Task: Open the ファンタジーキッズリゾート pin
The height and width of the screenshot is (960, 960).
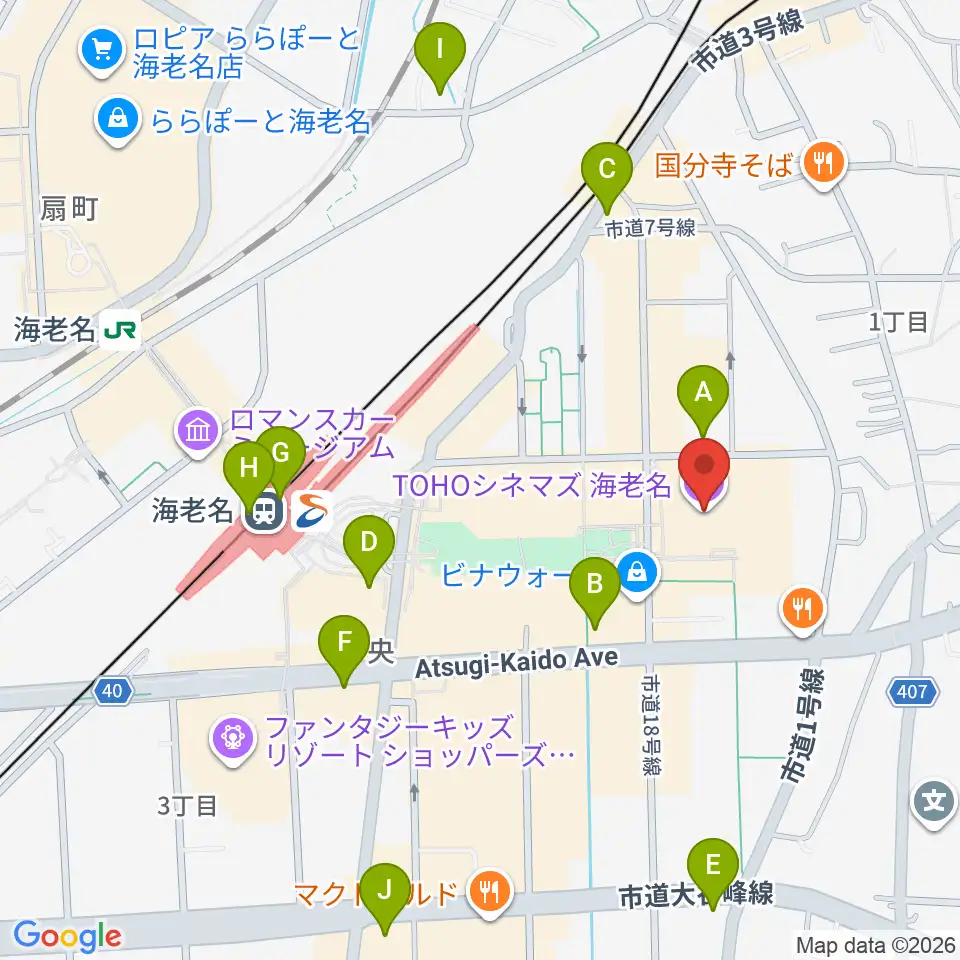Action: [x=232, y=740]
